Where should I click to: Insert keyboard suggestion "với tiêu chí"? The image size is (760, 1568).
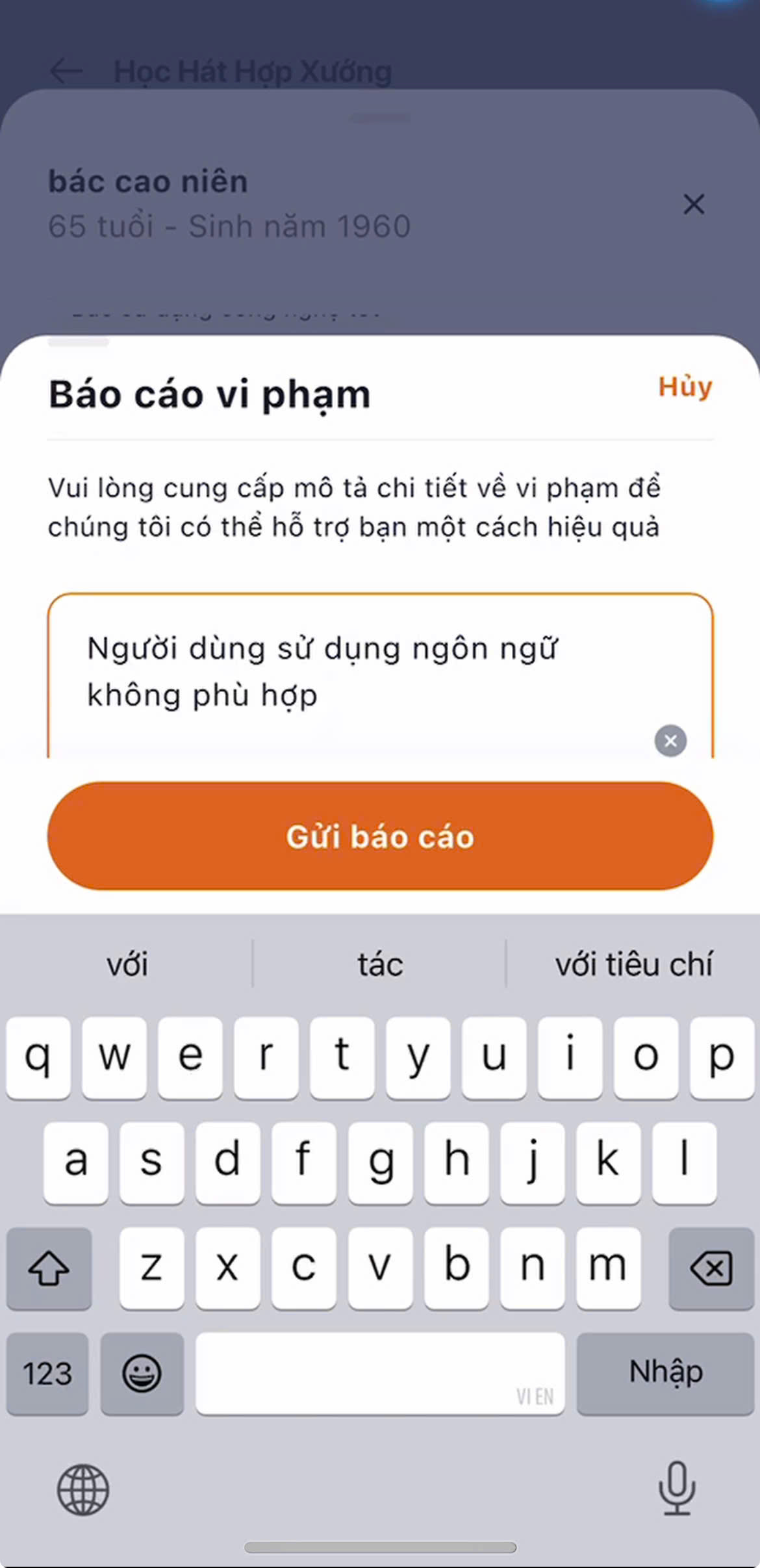633,964
